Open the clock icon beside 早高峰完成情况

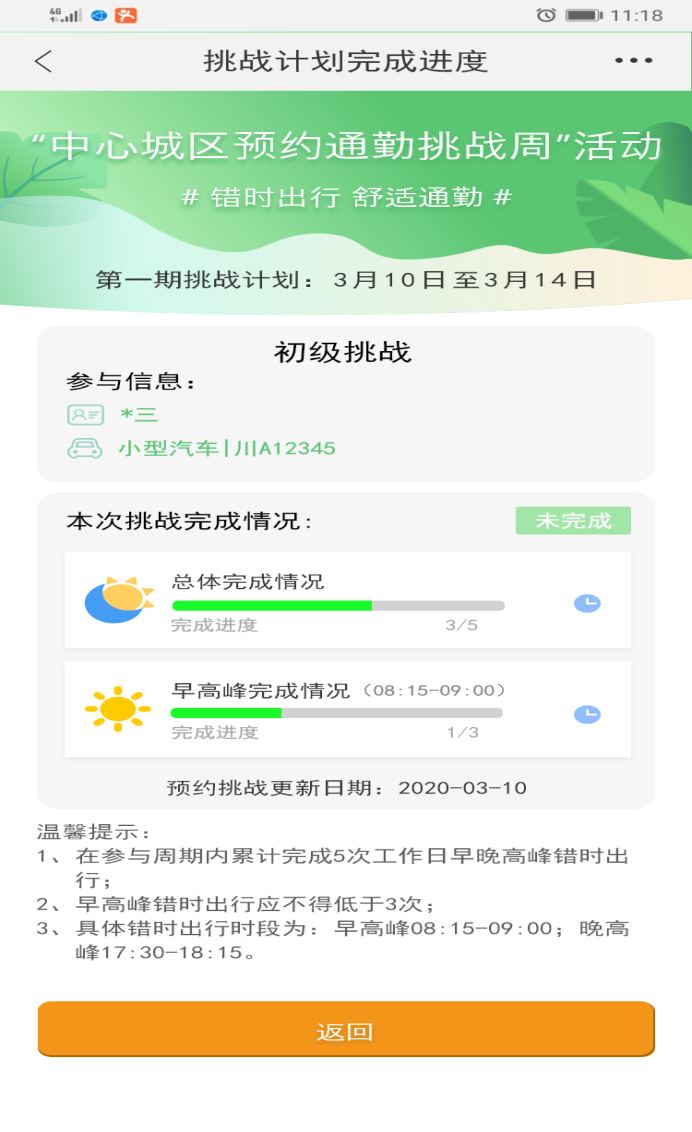587,714
